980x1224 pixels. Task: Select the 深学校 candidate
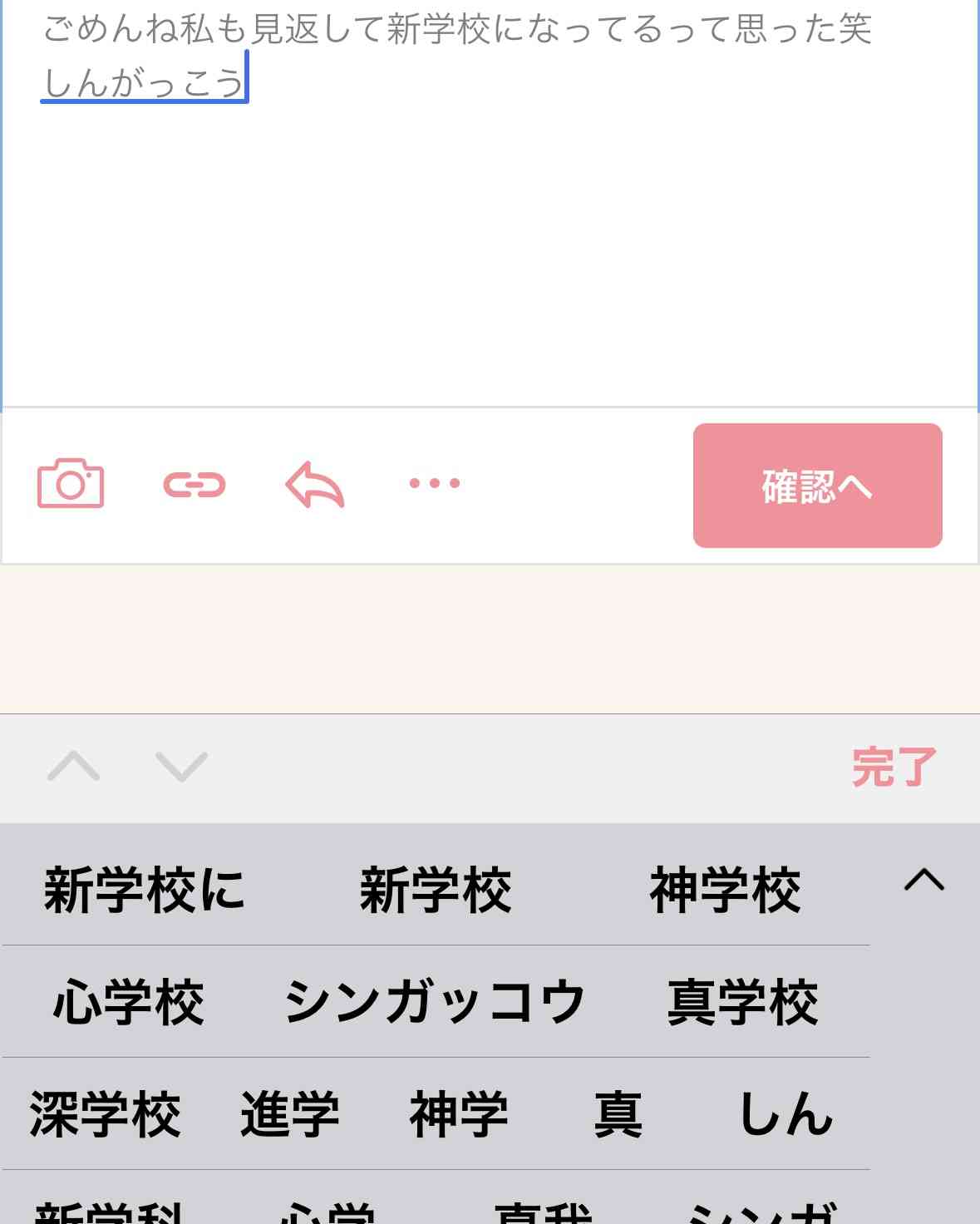point(105,1114)
